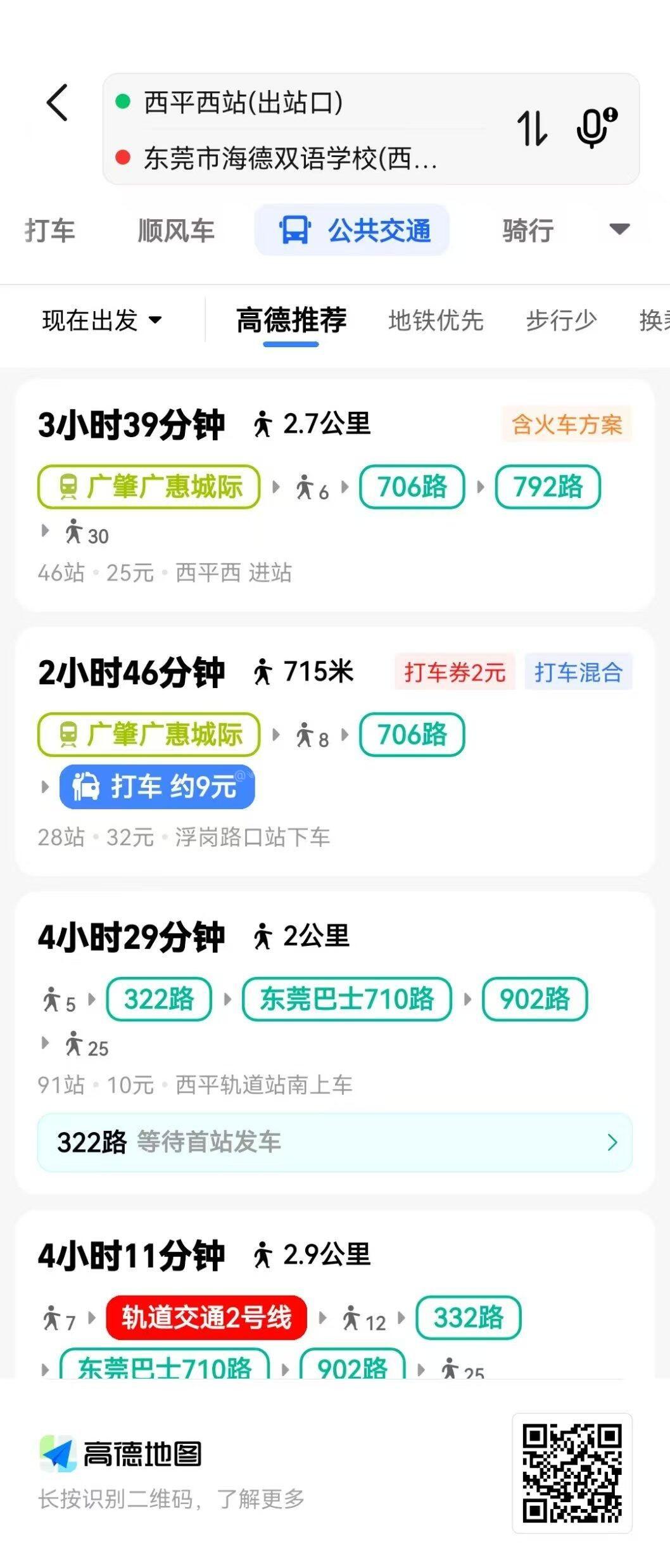Select the 公共交通 tab
Screen dimensions: 670x1568
(352, 231)
